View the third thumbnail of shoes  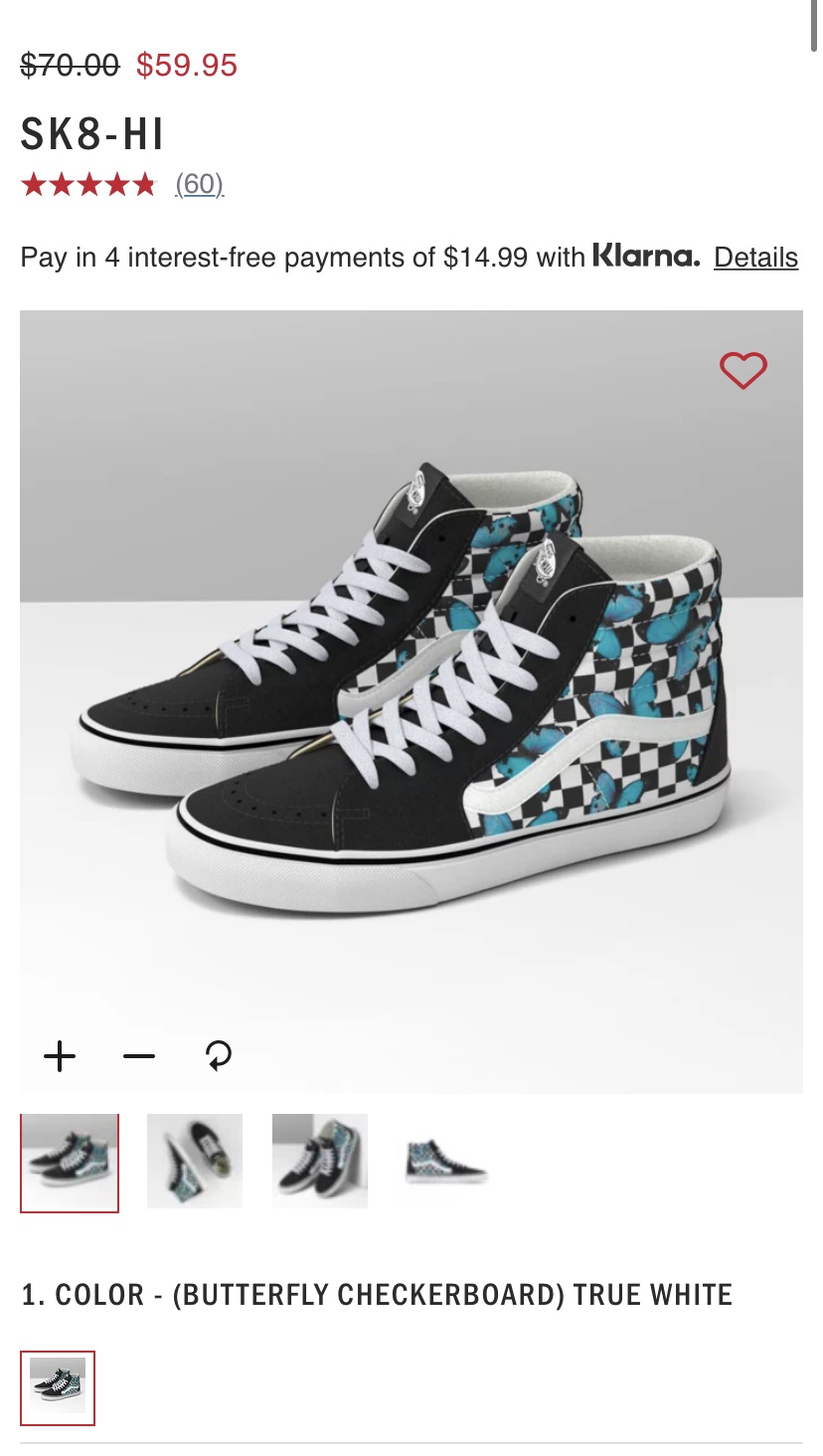click(320, 1161)
